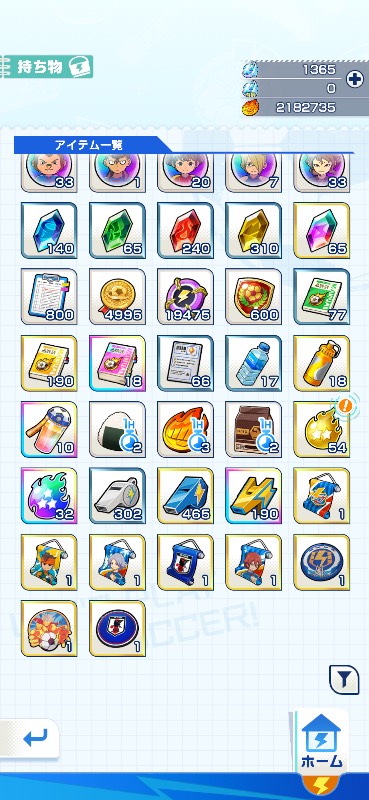
Task: Select the silver whistle item with 302
Action: click(x=117, y=496)
